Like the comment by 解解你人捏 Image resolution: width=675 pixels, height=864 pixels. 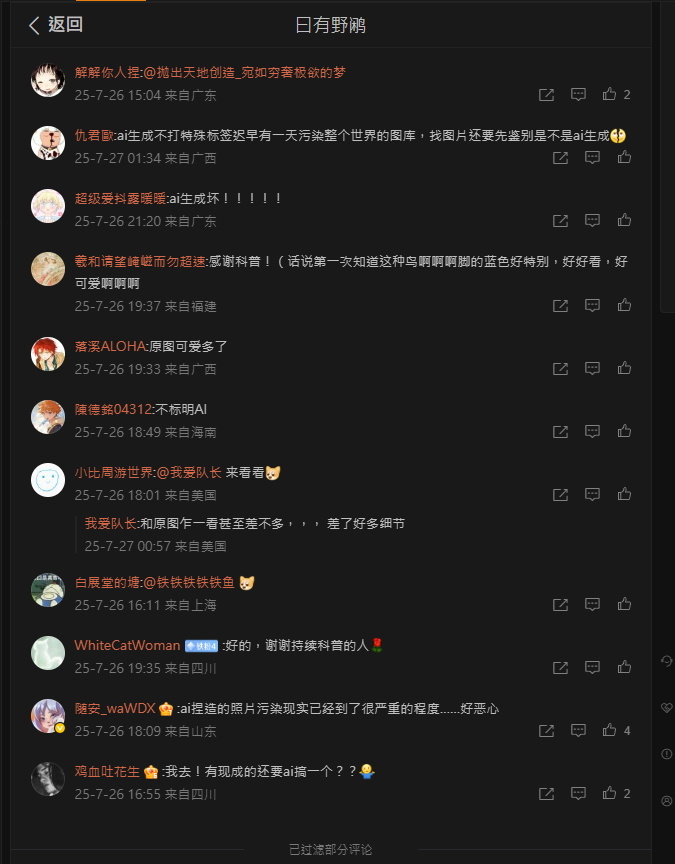tap(609, 95)
